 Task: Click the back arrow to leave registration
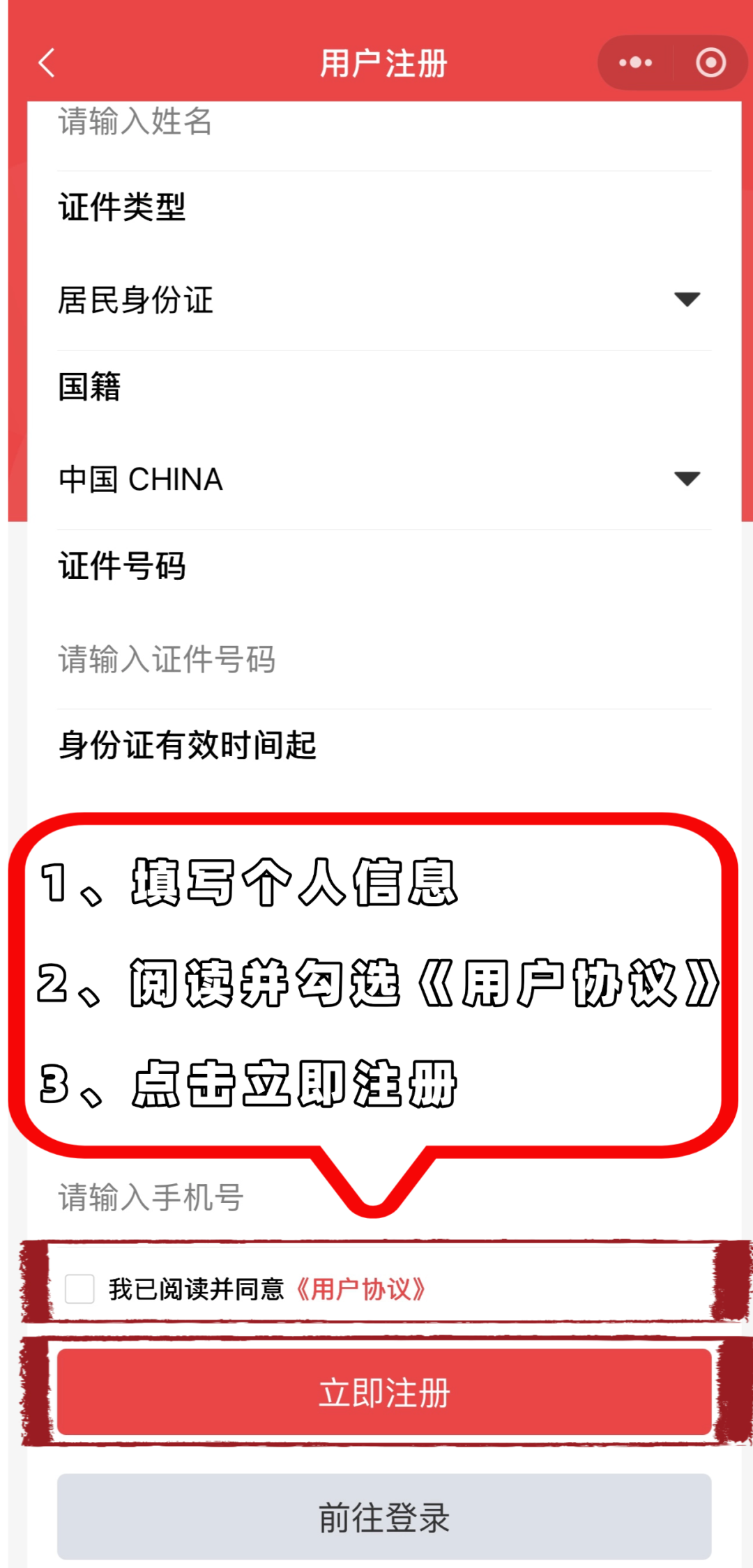tap(46, 63)
